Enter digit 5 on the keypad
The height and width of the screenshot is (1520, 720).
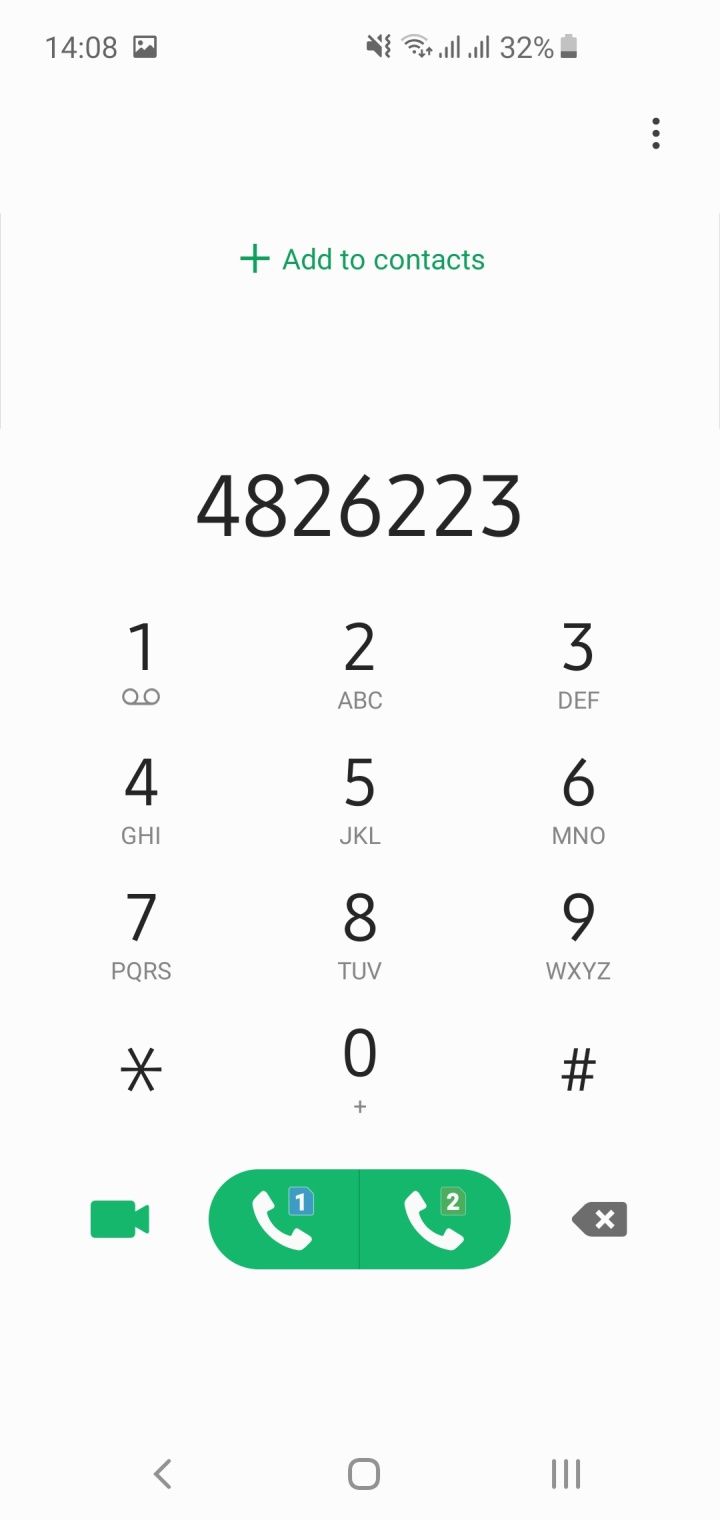coord(360,797)
